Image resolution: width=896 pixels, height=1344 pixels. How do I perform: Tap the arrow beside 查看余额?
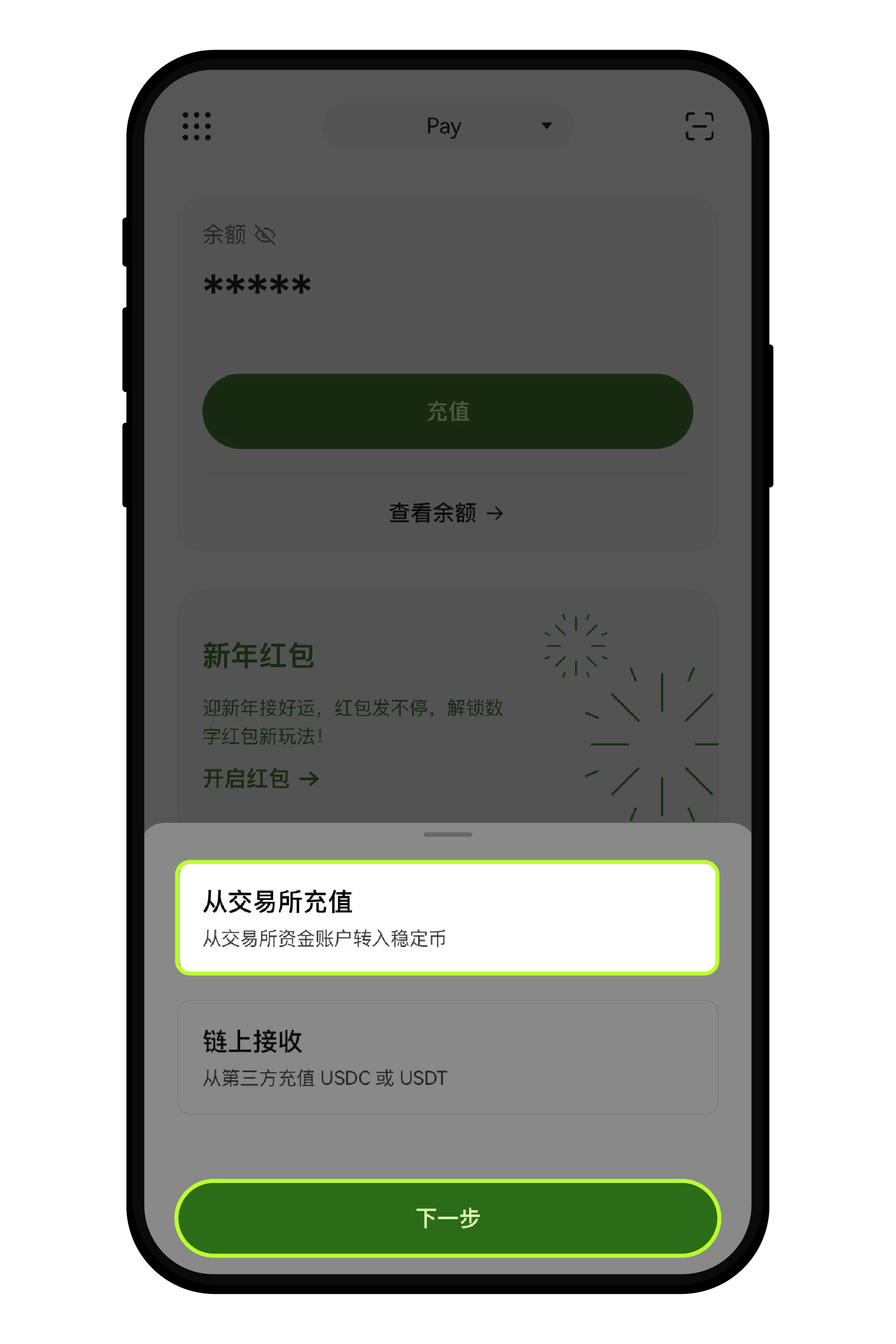point(497,513)
